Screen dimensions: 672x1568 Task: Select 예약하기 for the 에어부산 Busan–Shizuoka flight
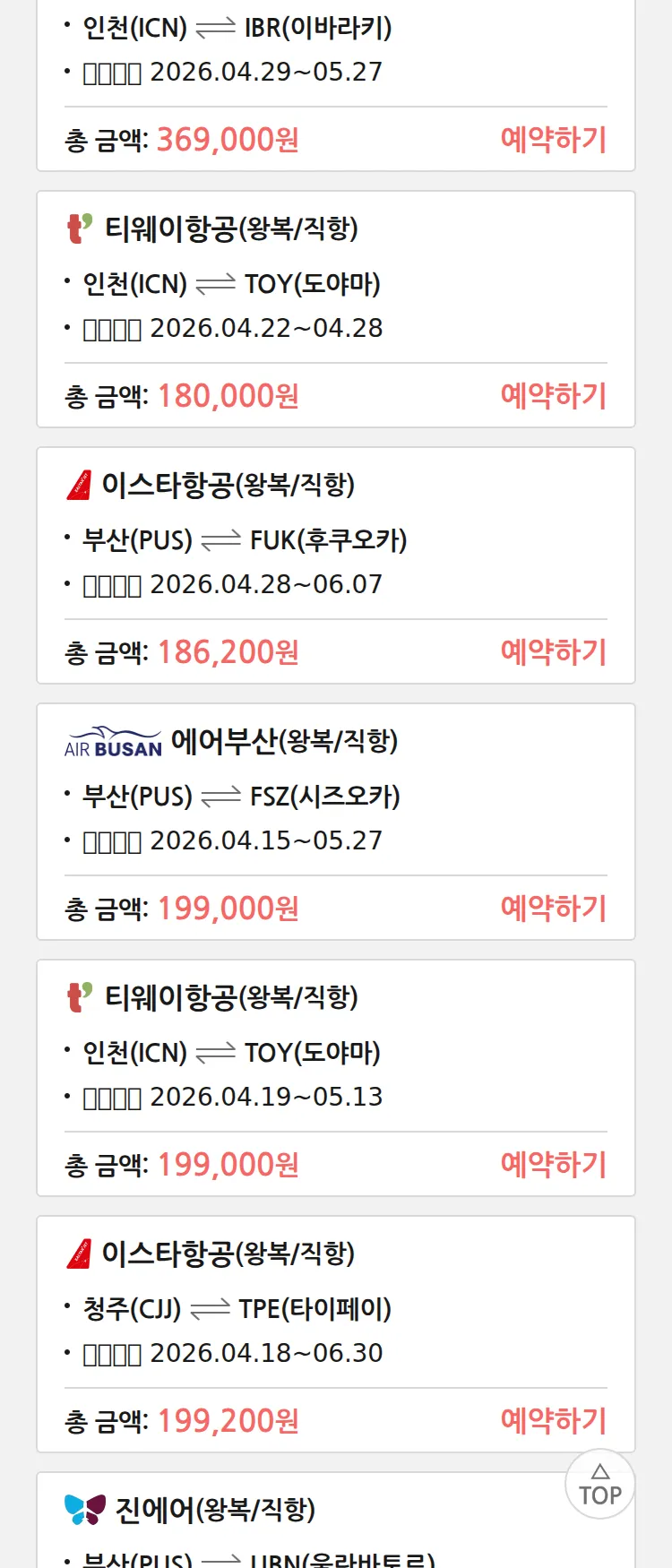coord(553,909)
